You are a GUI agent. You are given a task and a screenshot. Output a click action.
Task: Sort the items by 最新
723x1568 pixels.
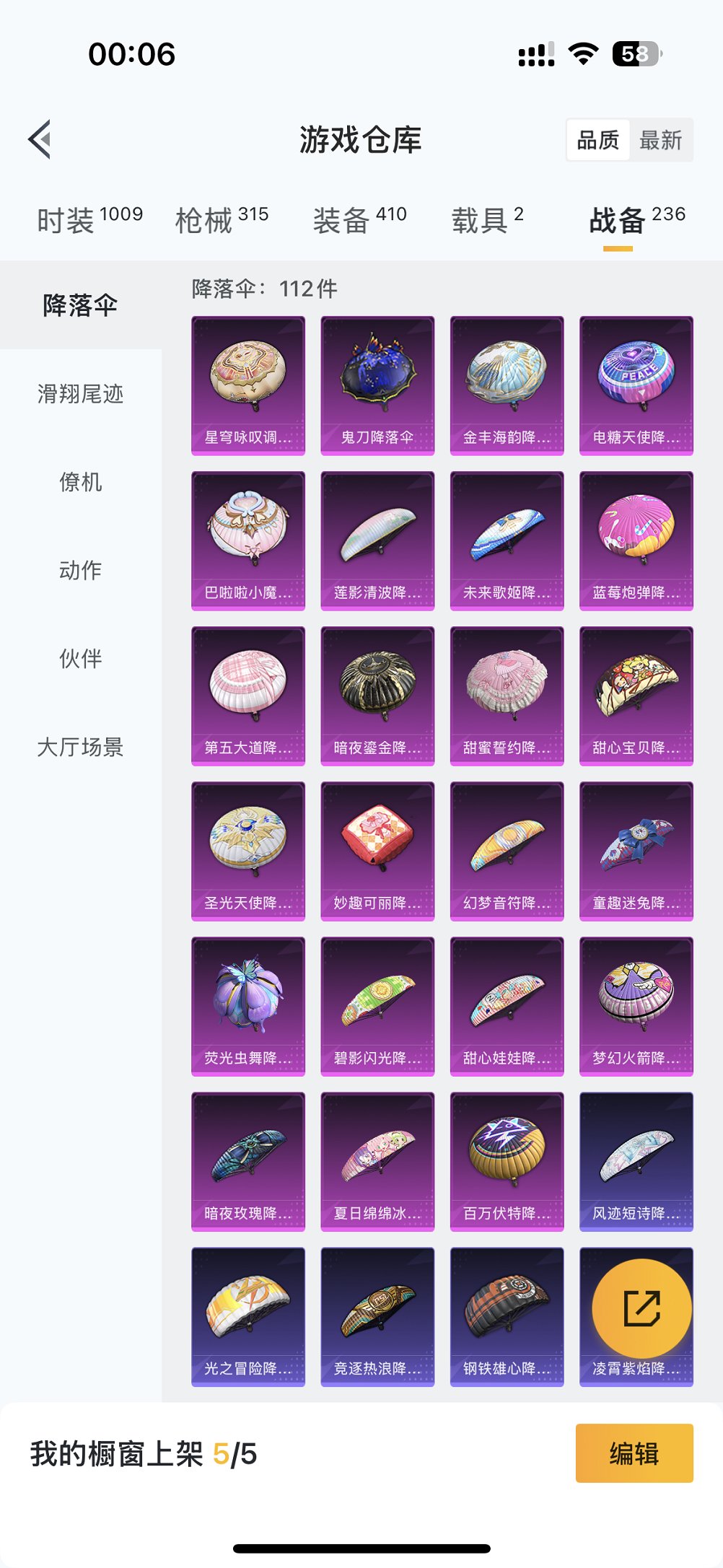coord(660,140)
